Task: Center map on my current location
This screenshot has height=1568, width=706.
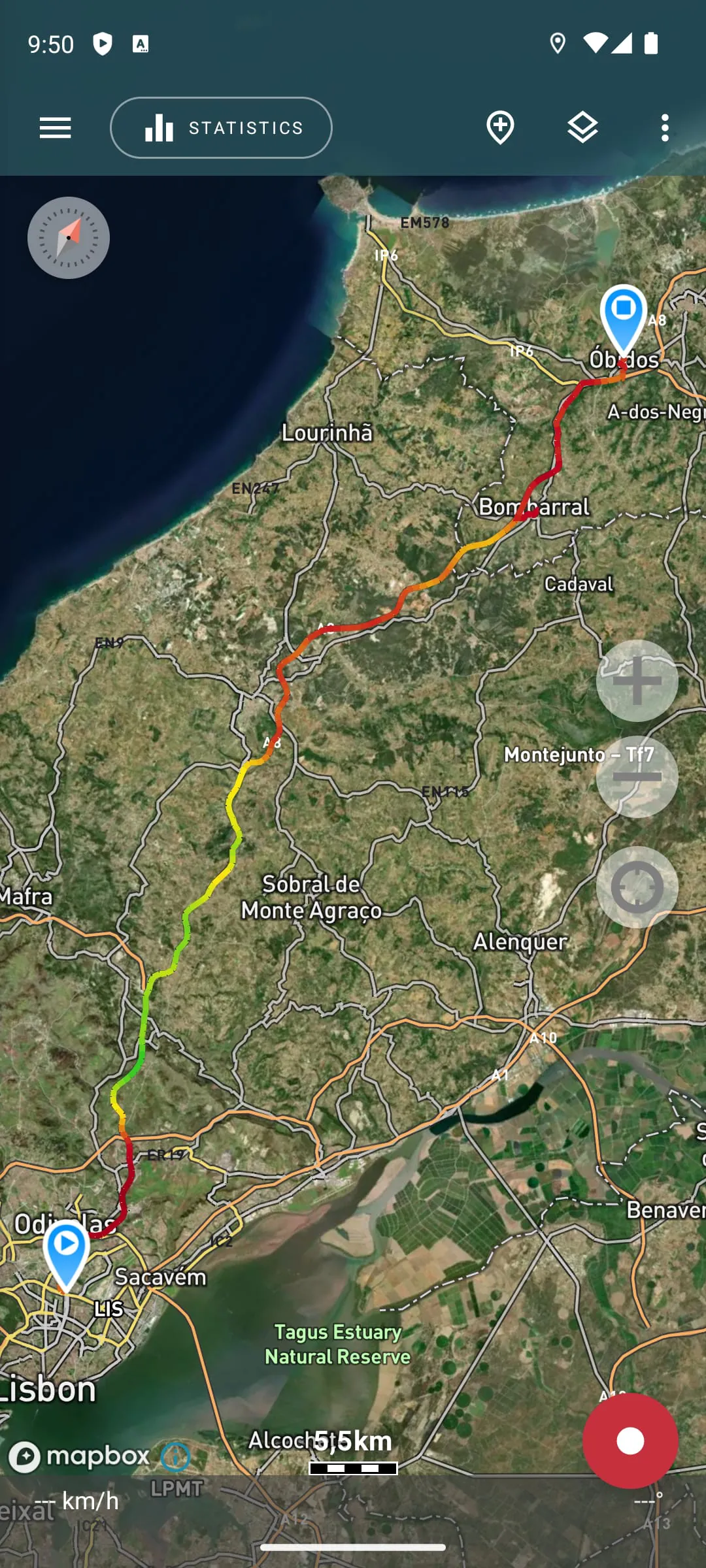Action: point(637,887)
